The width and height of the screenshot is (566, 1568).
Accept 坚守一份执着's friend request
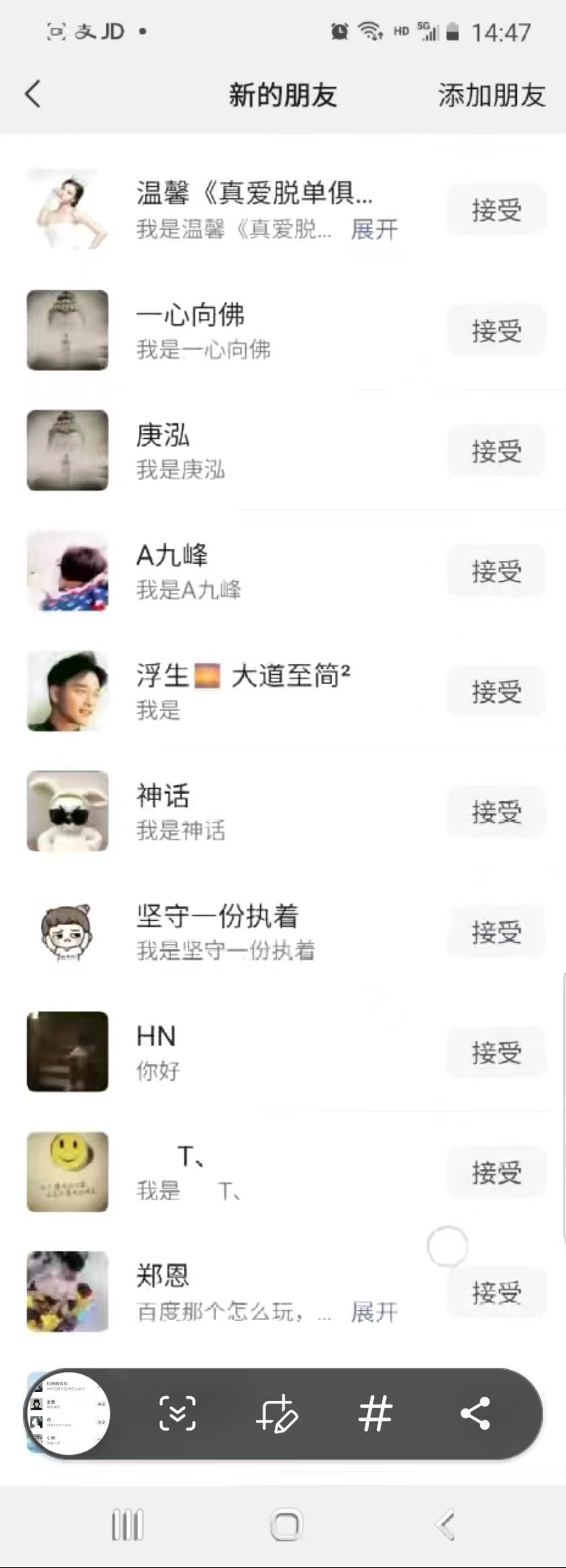[495, 932]
